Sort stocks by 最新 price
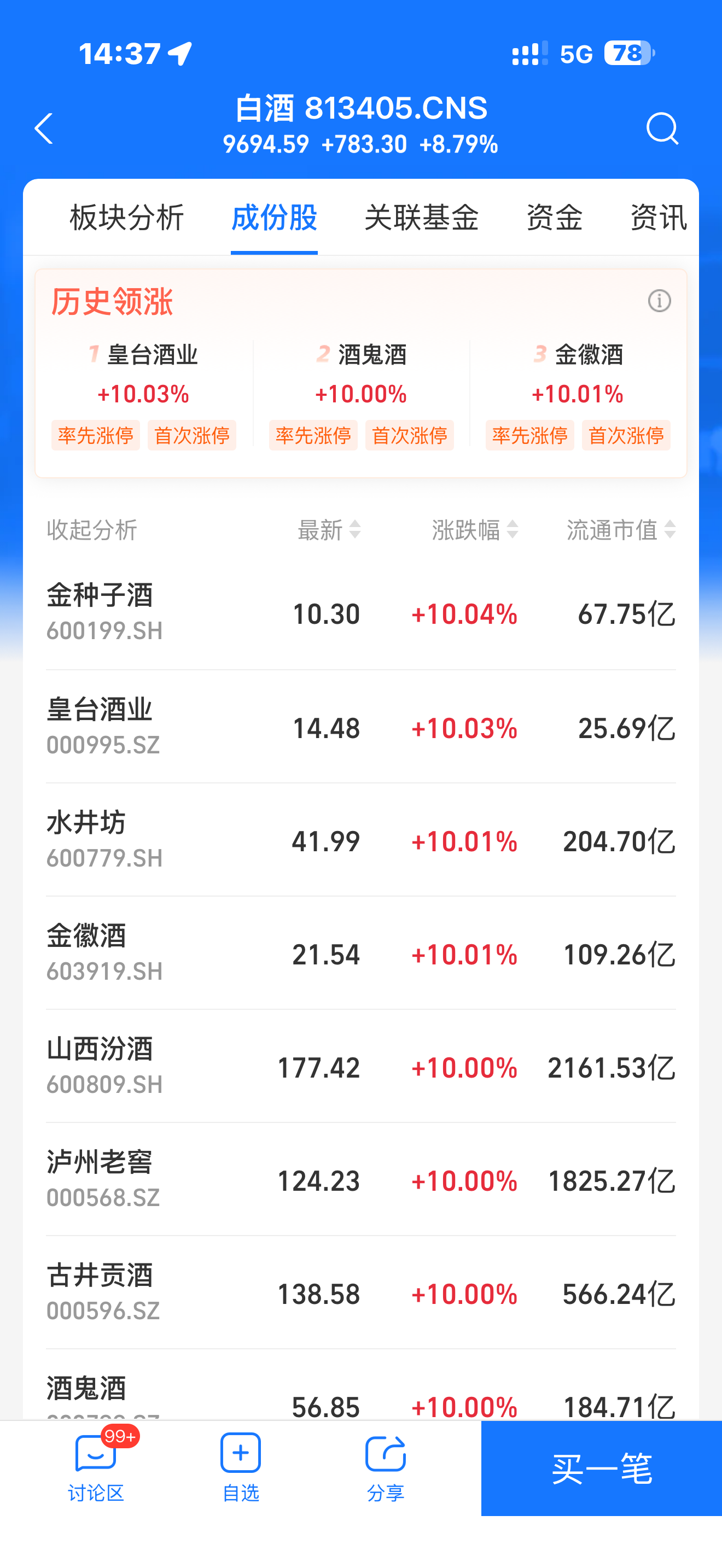722x1568 pixels. coord(329,530)
